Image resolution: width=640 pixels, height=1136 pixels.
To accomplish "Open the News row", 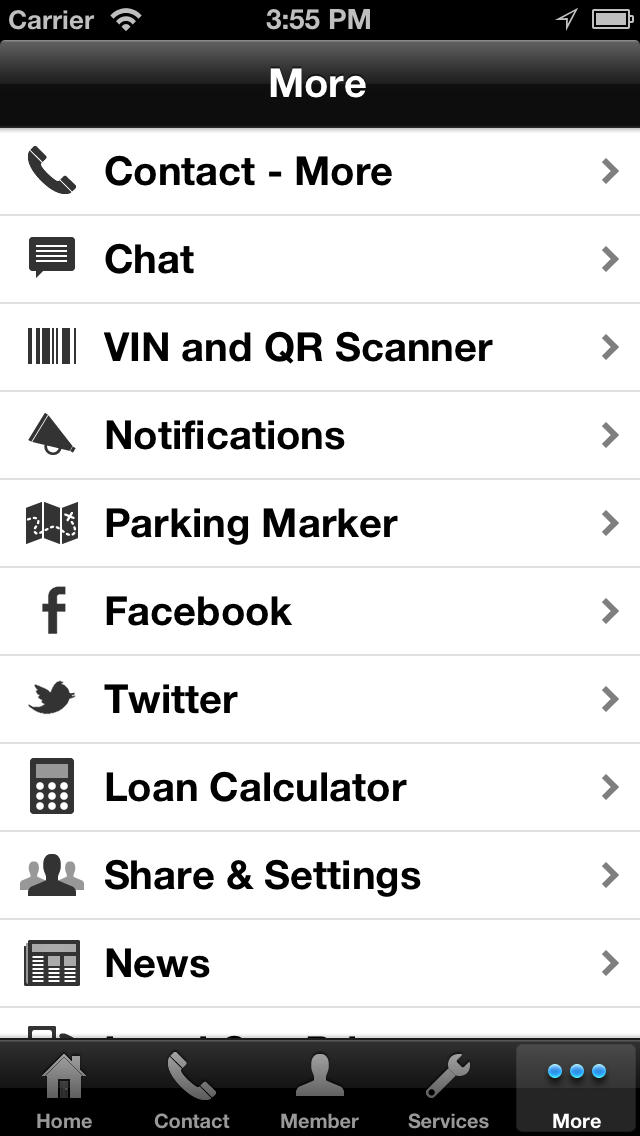I will [x=320, y=964].
